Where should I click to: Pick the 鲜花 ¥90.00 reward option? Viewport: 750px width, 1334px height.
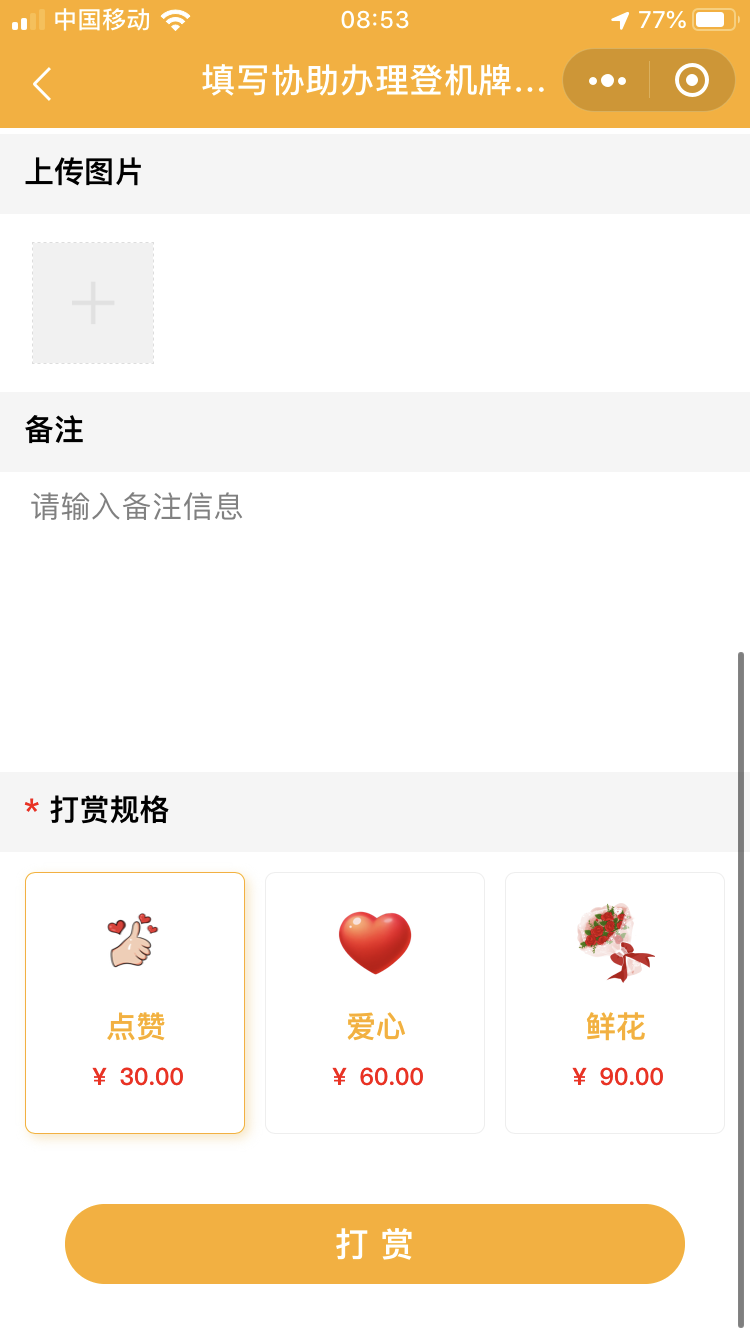[615, 1003]
